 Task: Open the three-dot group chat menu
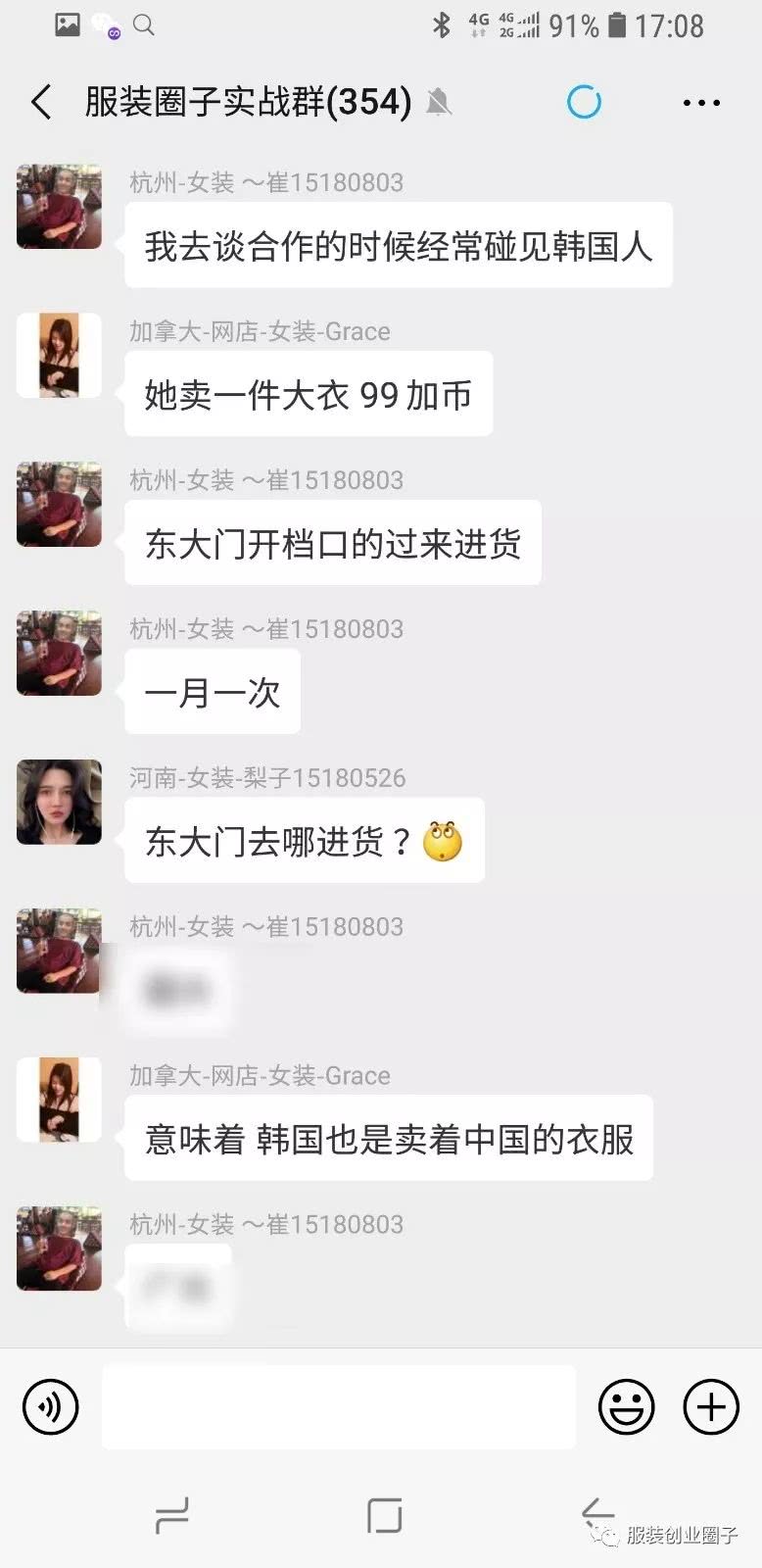coord(701,102)
